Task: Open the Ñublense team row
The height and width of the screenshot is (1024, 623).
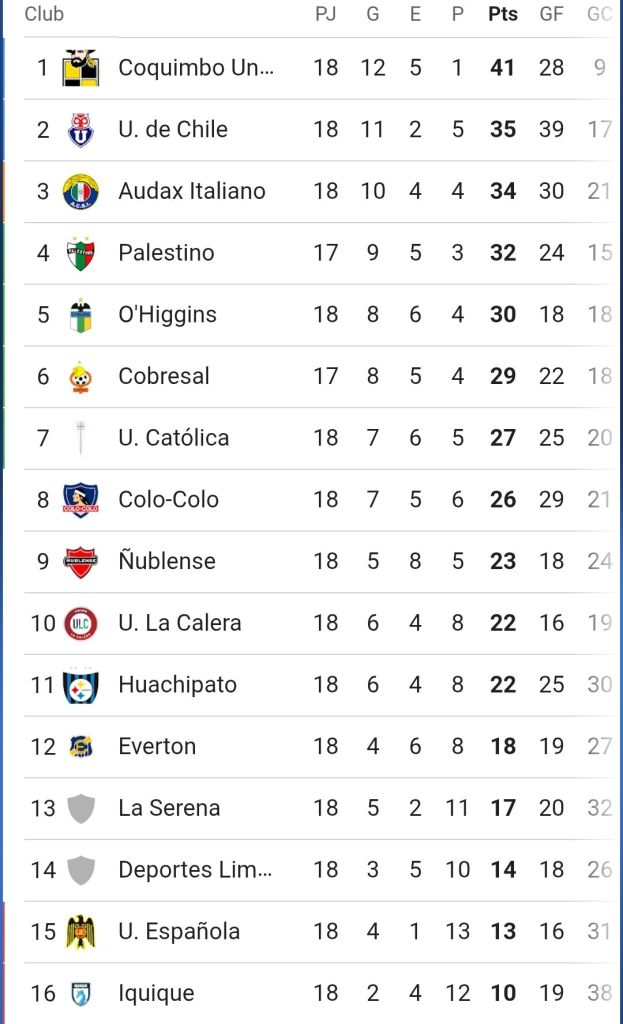Action: click(x=313, y=562)
